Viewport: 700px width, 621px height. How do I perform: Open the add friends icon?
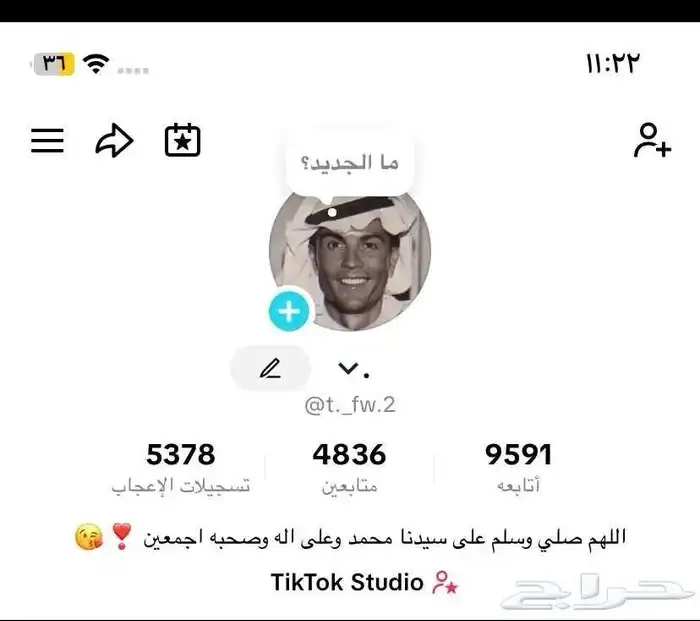pyautogui.click(x=652, y=141)
